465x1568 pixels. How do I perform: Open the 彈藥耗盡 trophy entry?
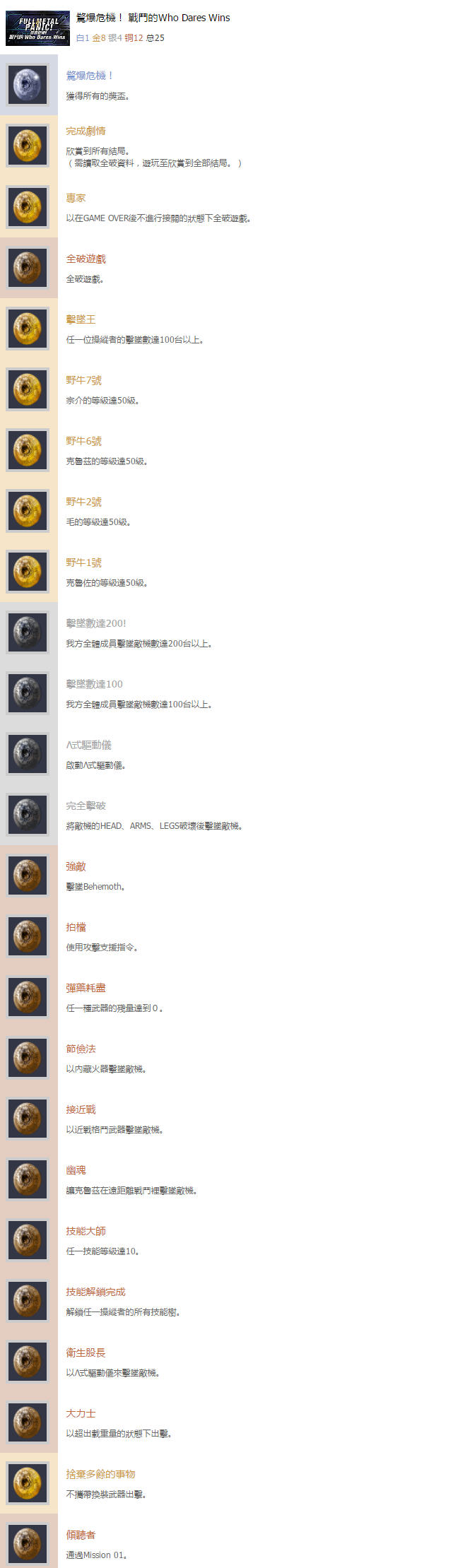pyautogui.click(x=86, y=988)
